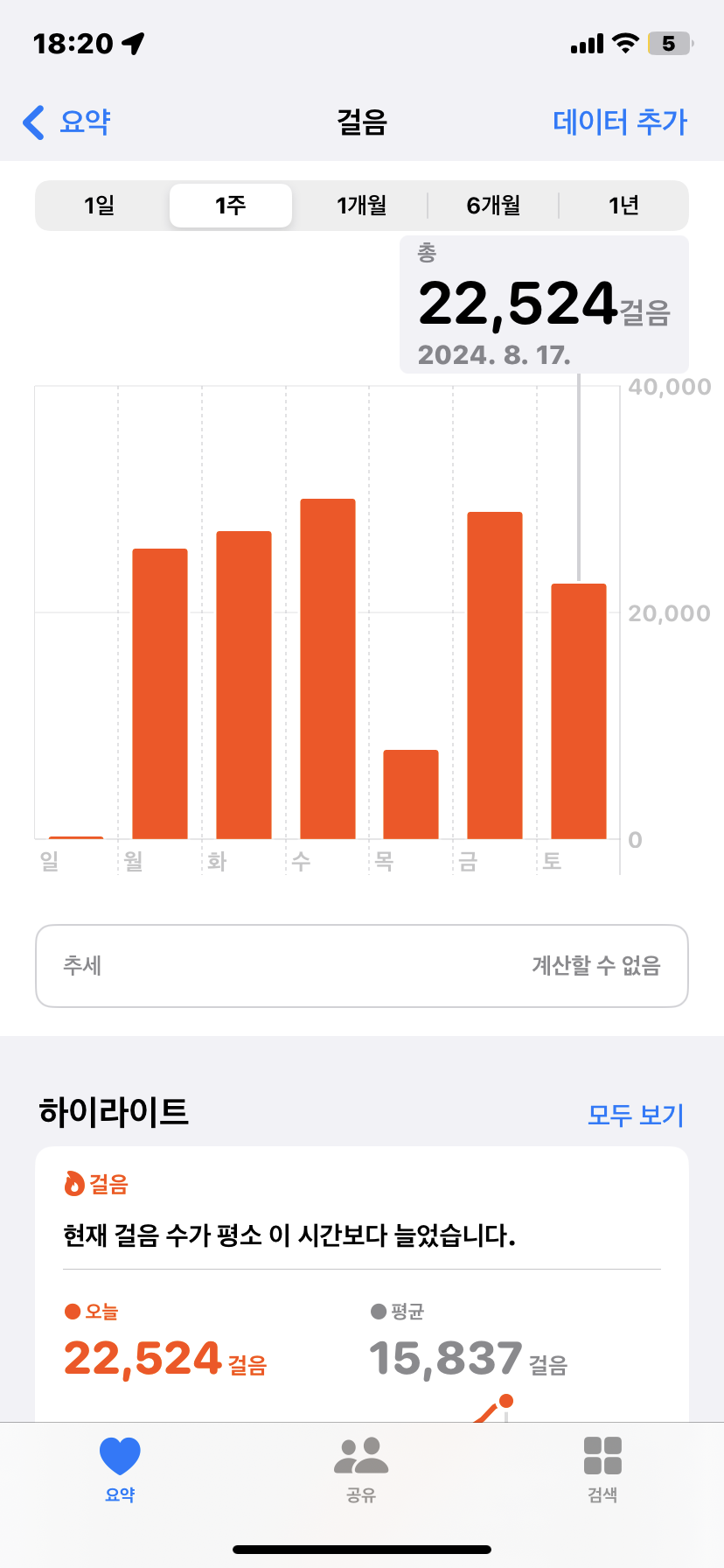
Task: Select the 1주 range segment
Action: tap(231, 206)
